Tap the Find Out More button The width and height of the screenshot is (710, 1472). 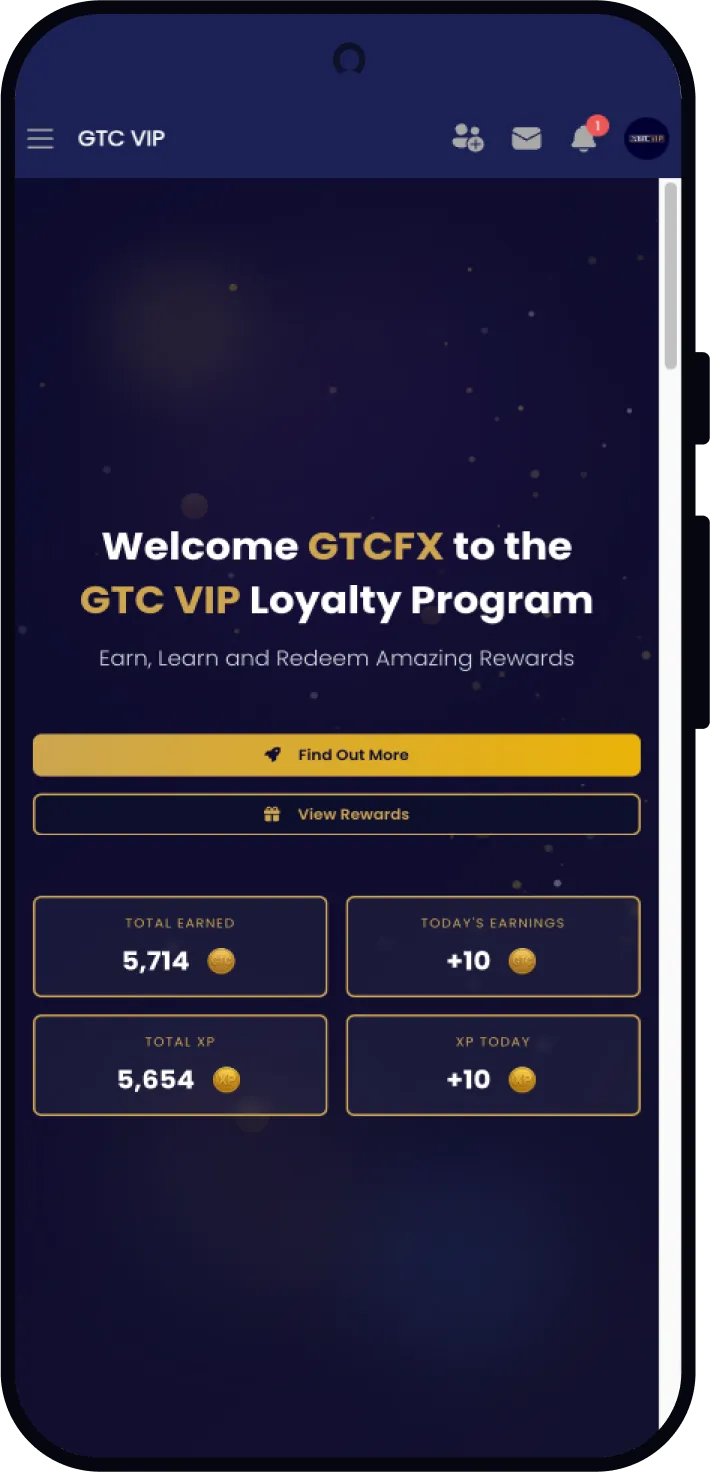[x=336, y=755]
